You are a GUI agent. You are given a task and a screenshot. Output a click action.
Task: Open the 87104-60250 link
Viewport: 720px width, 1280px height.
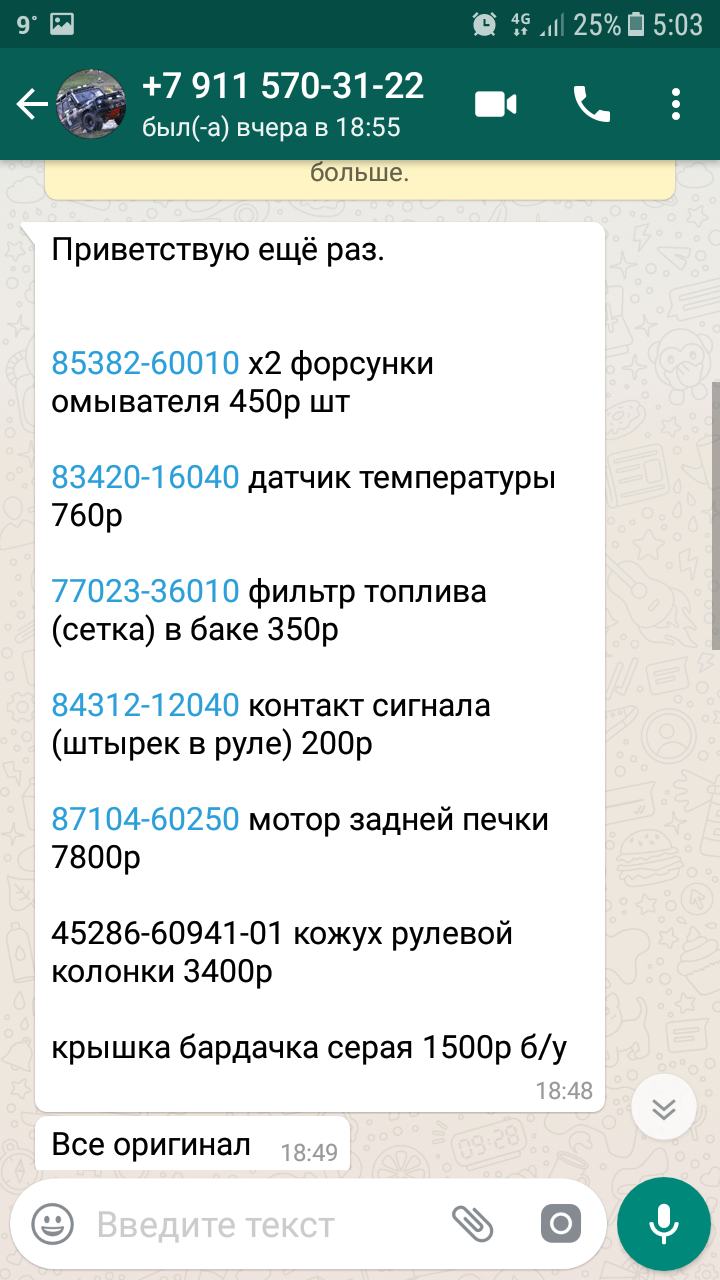(145, 820)
